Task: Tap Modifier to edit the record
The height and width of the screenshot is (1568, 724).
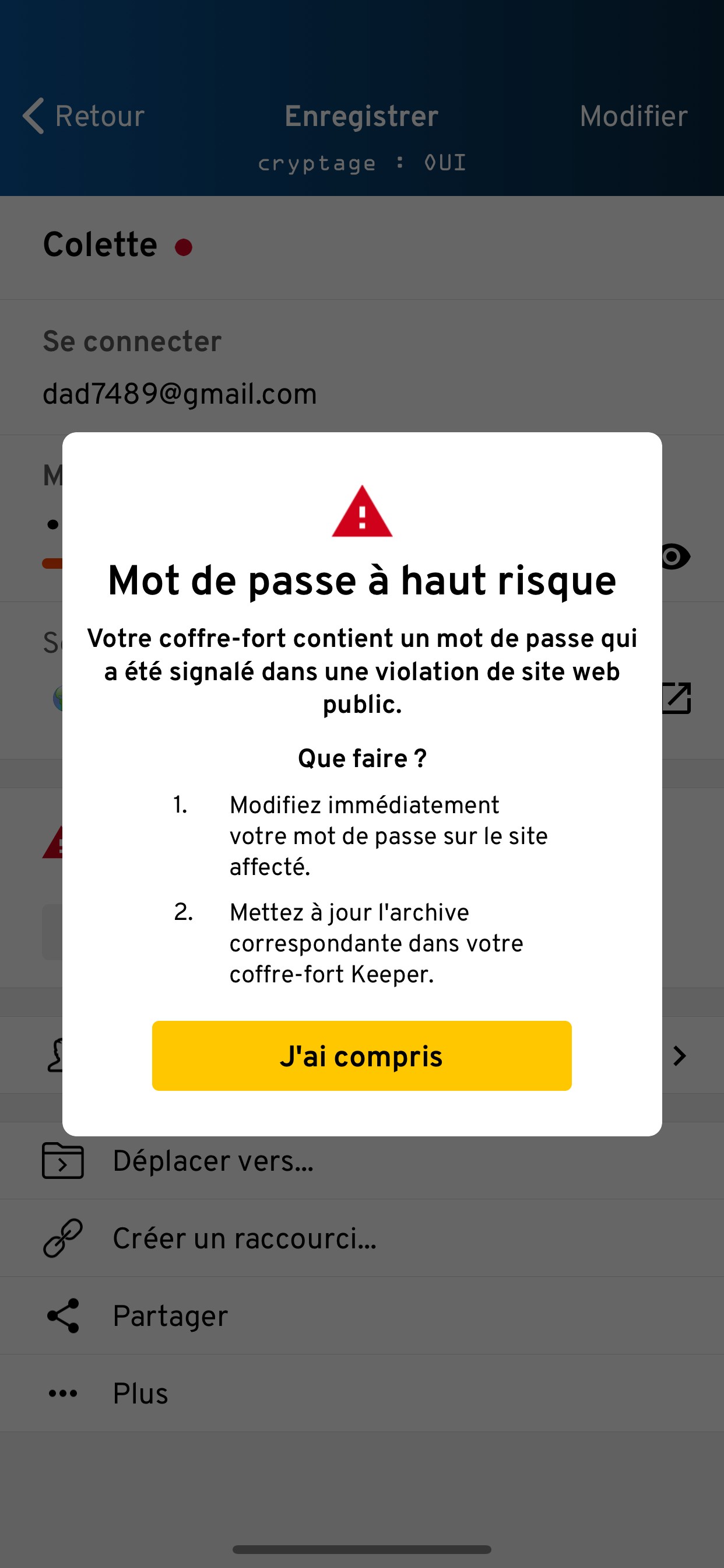Action: tap(632, 116)
